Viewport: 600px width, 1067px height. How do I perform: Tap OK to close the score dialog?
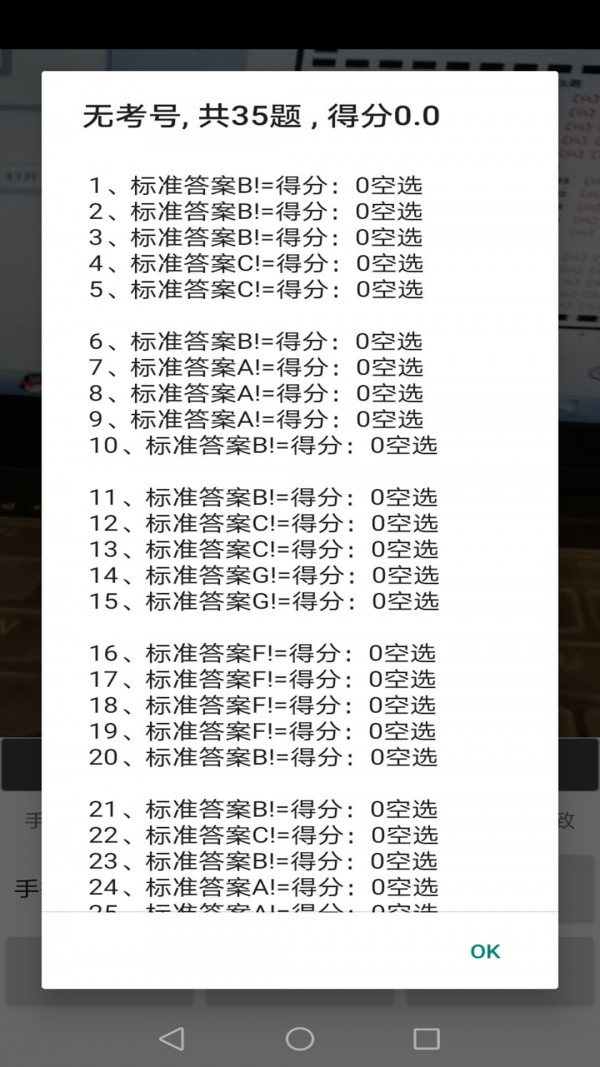pos(485,951)
